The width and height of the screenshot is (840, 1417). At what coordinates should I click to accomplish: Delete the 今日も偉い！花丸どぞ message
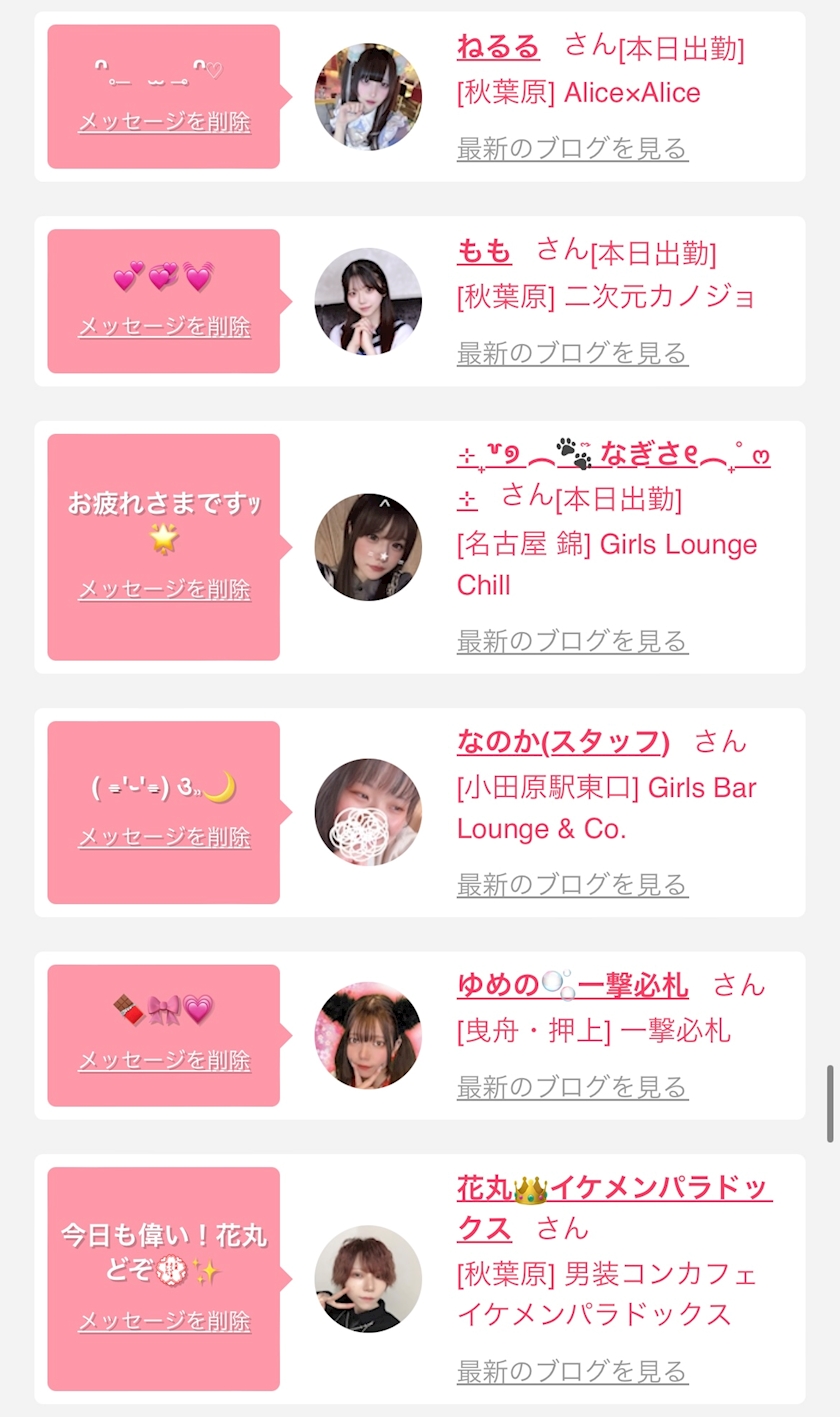tap(164, 1321)
